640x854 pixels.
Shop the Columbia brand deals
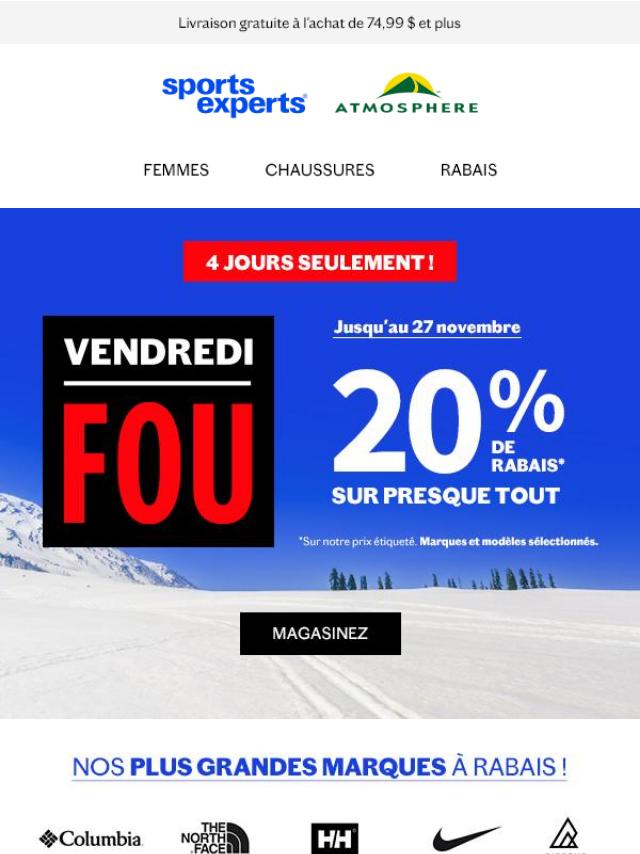(91, 838)
